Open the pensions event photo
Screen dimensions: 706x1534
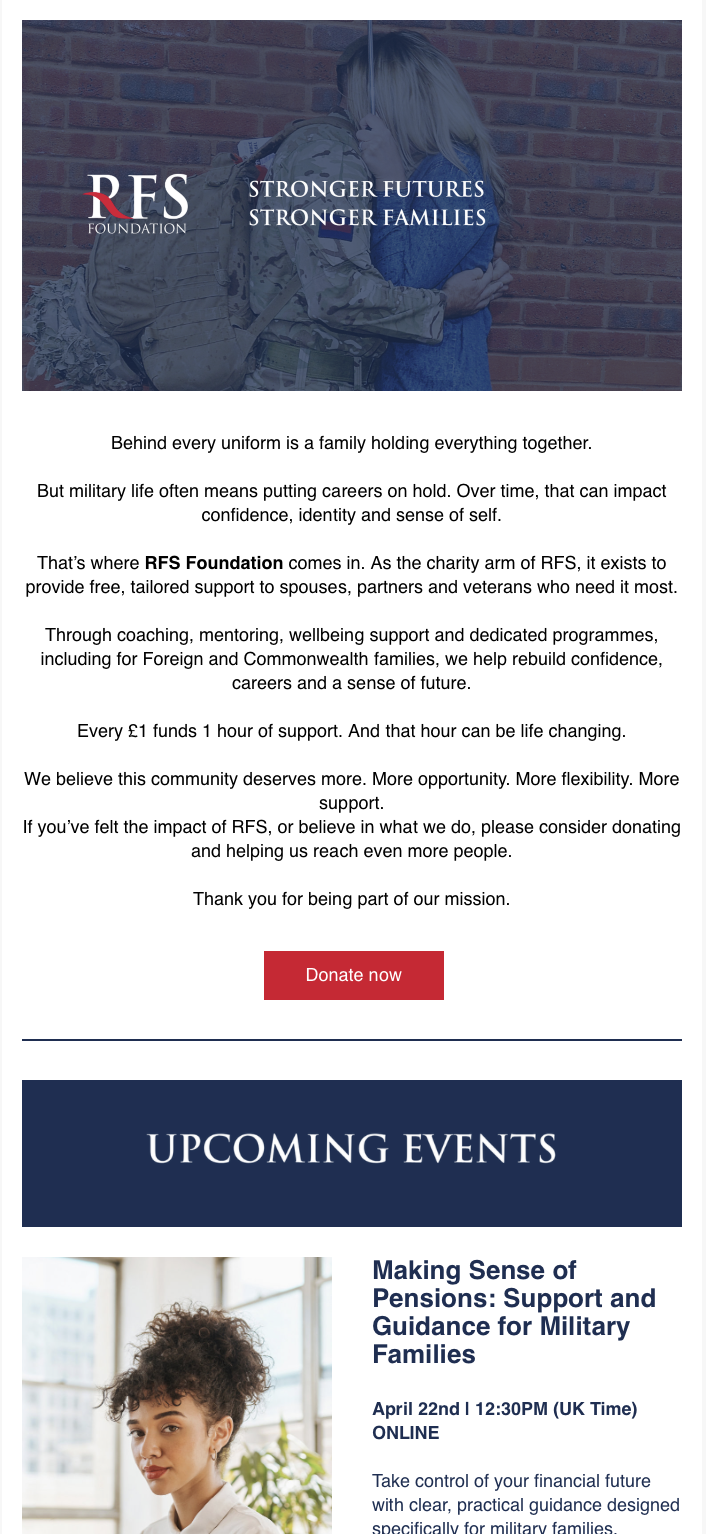(x=177, y=1395)
